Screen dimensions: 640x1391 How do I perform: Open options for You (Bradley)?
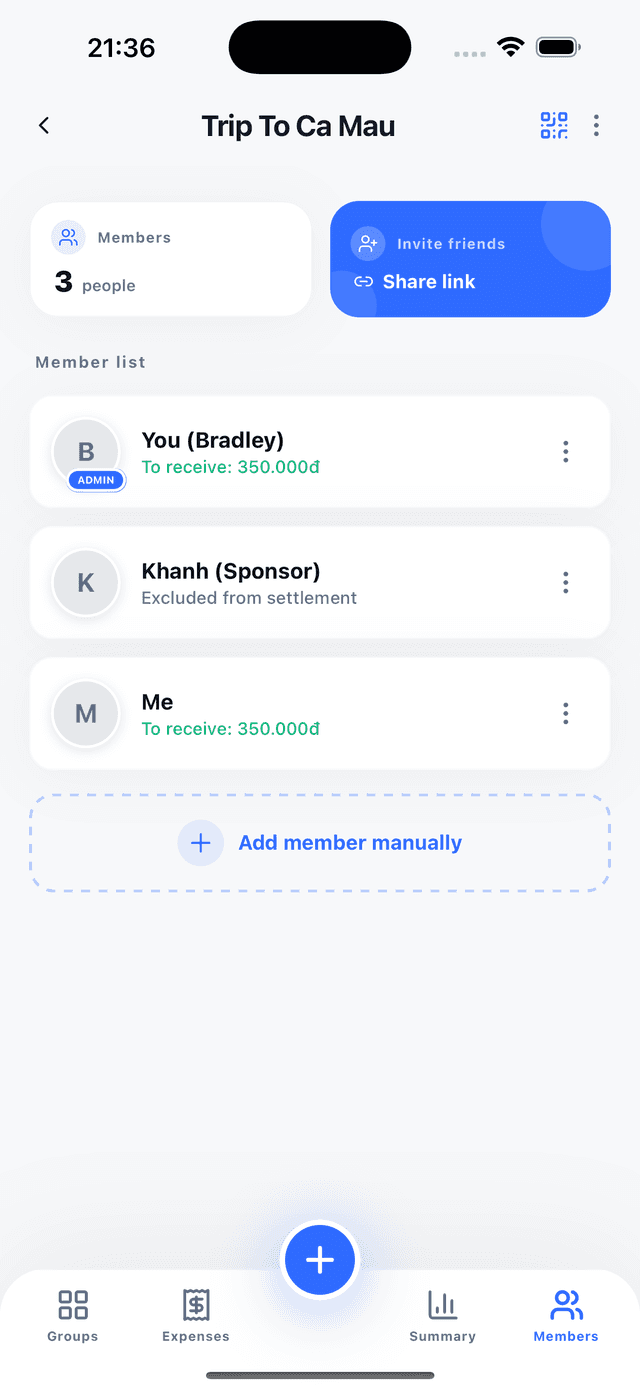(x=566, y=452)
